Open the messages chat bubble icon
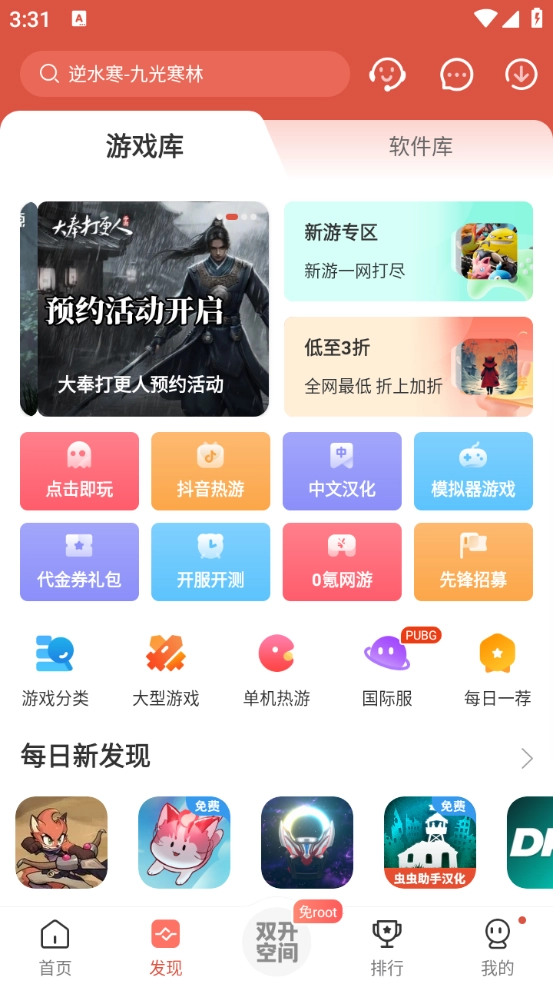Image resolution: width=553 pixels, height=984 pixels. [x=456, y=75]
